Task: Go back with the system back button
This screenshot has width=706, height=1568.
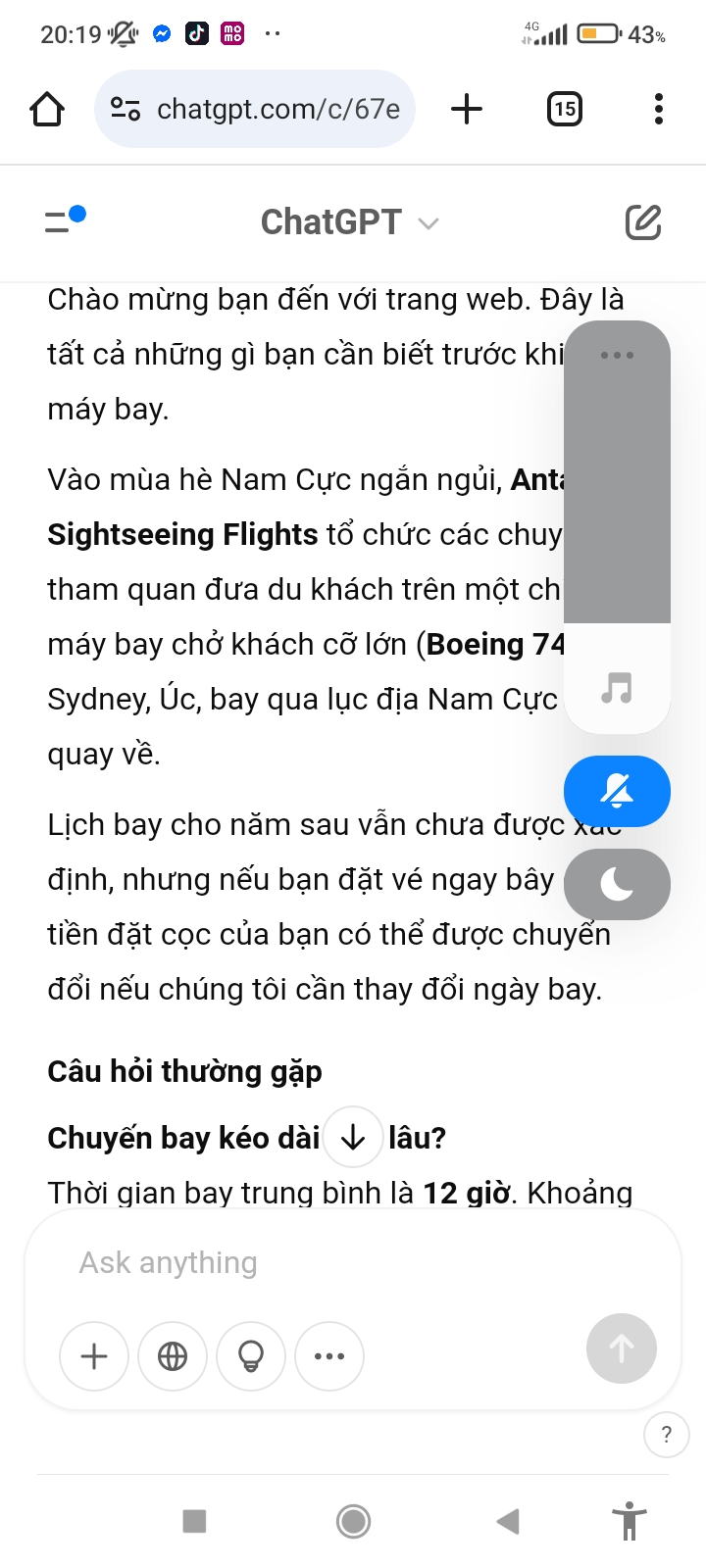Action: click(508, 1521)
